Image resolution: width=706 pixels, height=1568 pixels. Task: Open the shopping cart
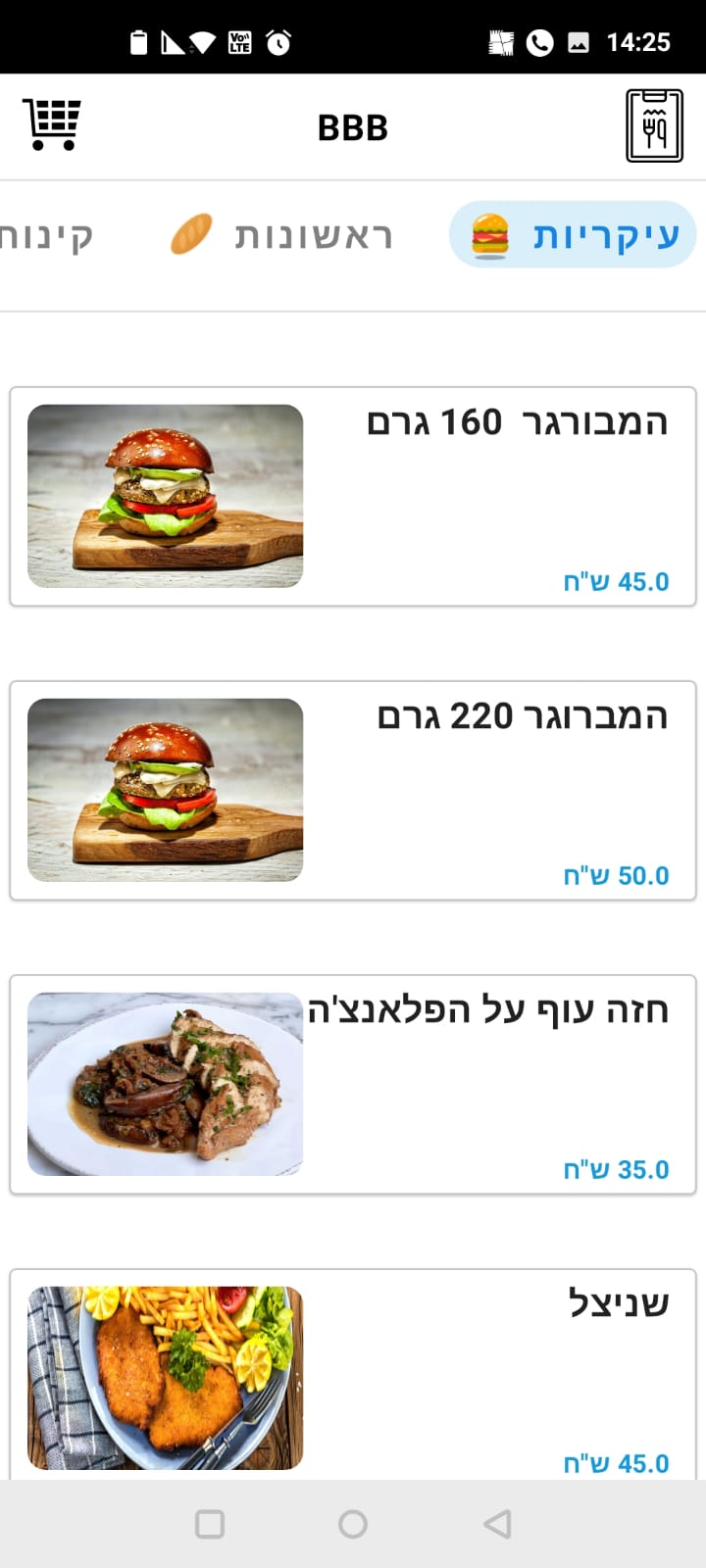pos(51,122)
